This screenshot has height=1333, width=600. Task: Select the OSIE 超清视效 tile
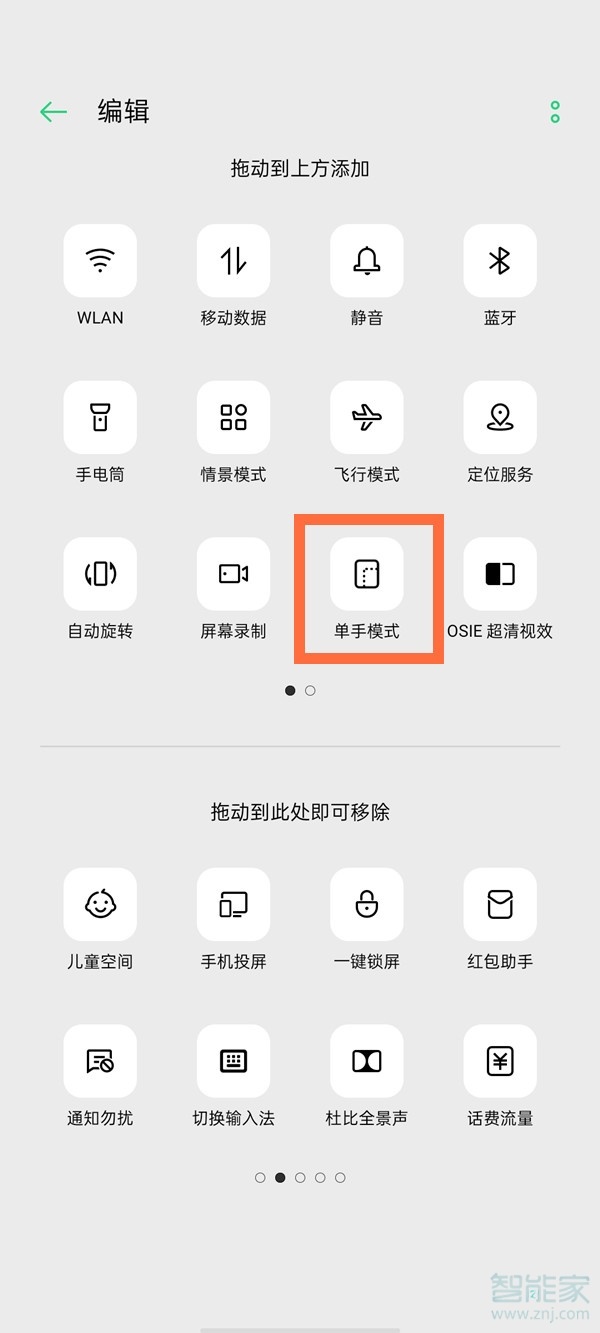click(x=500, y=574)
